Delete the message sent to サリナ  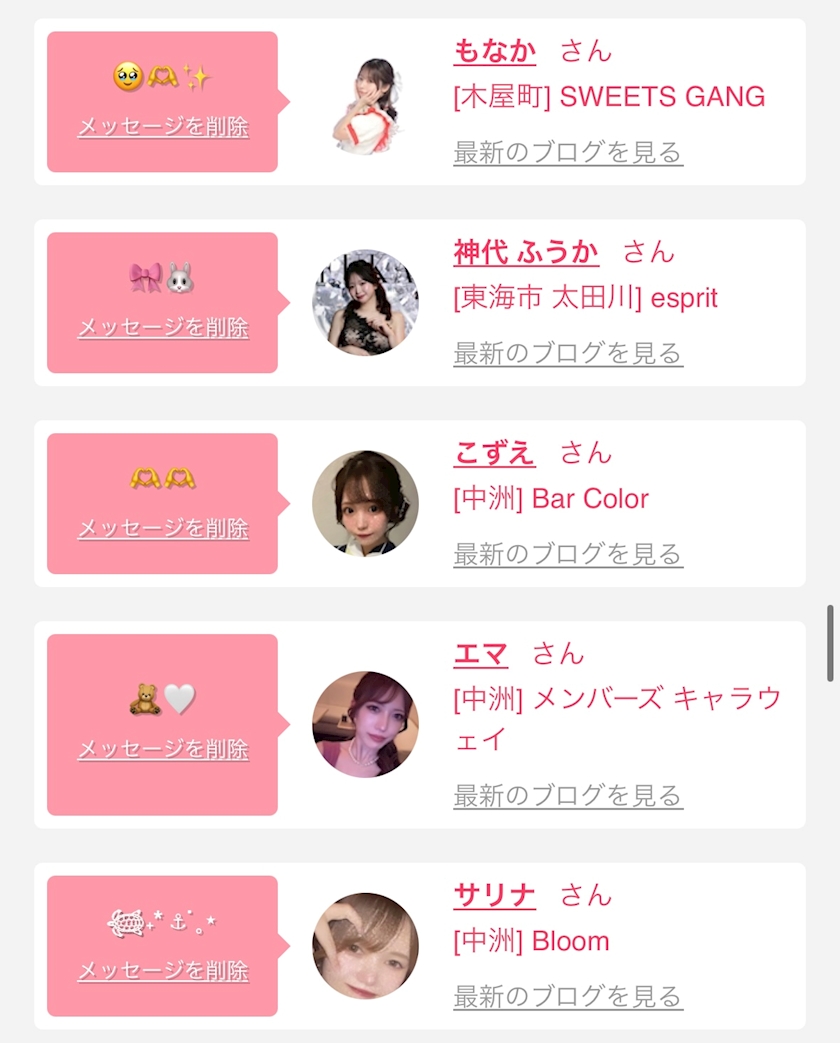pyautogui.click(x=163, y=971)
